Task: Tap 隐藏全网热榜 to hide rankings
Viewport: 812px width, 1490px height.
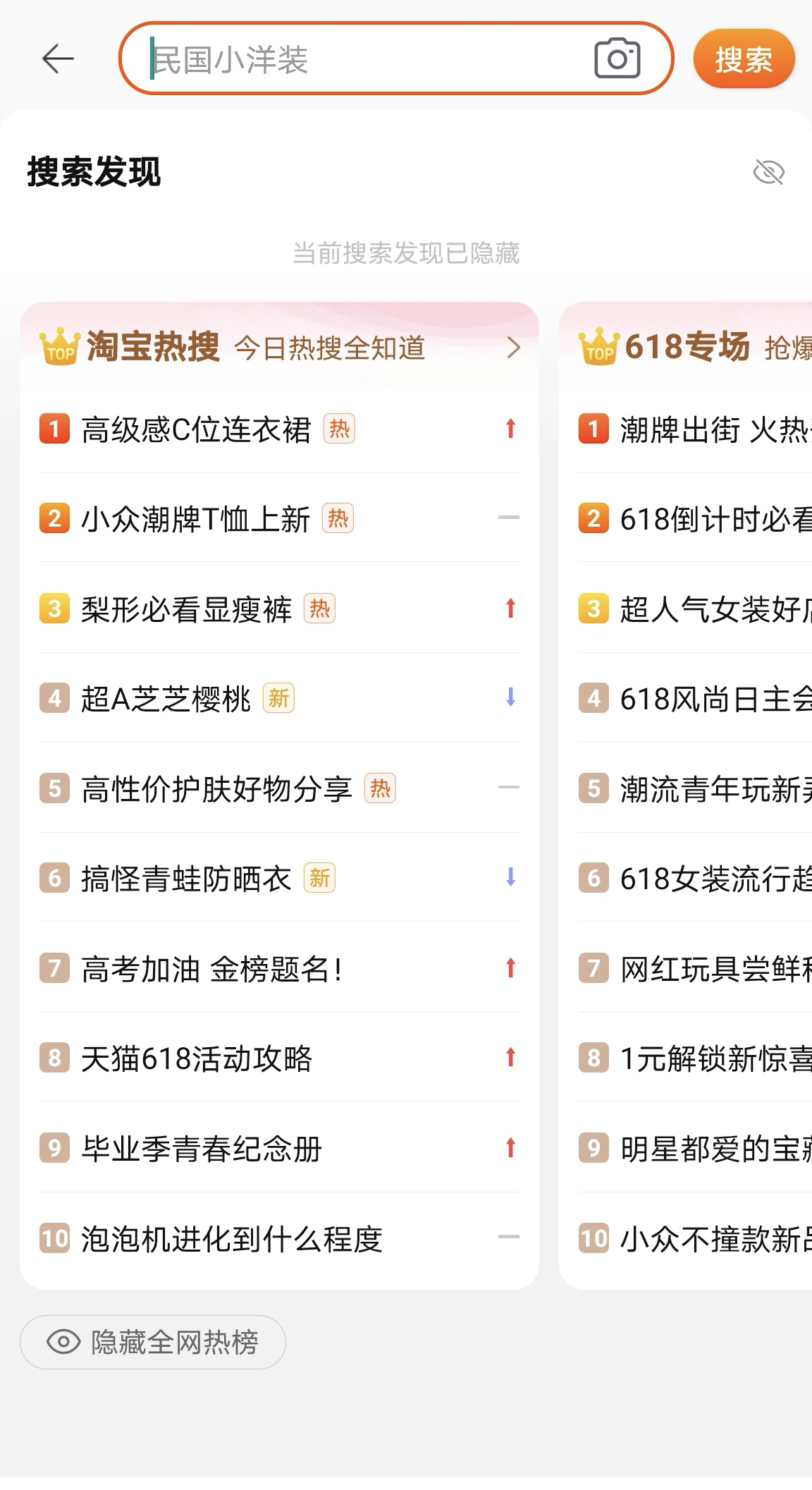Action: [153, 1342]
